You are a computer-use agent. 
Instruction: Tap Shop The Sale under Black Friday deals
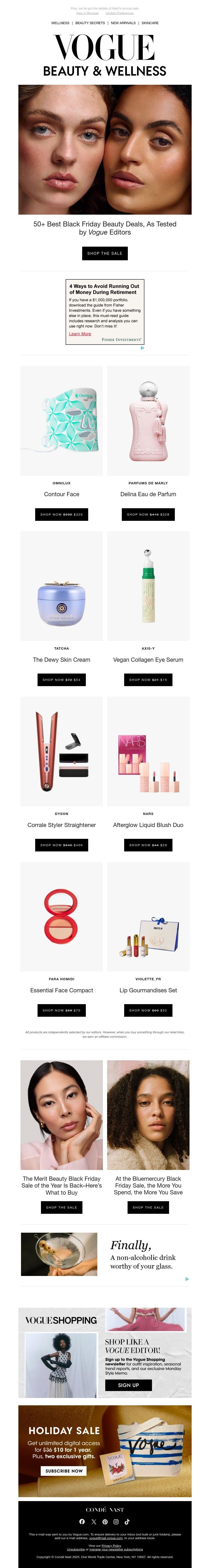(x=105, y=253)
